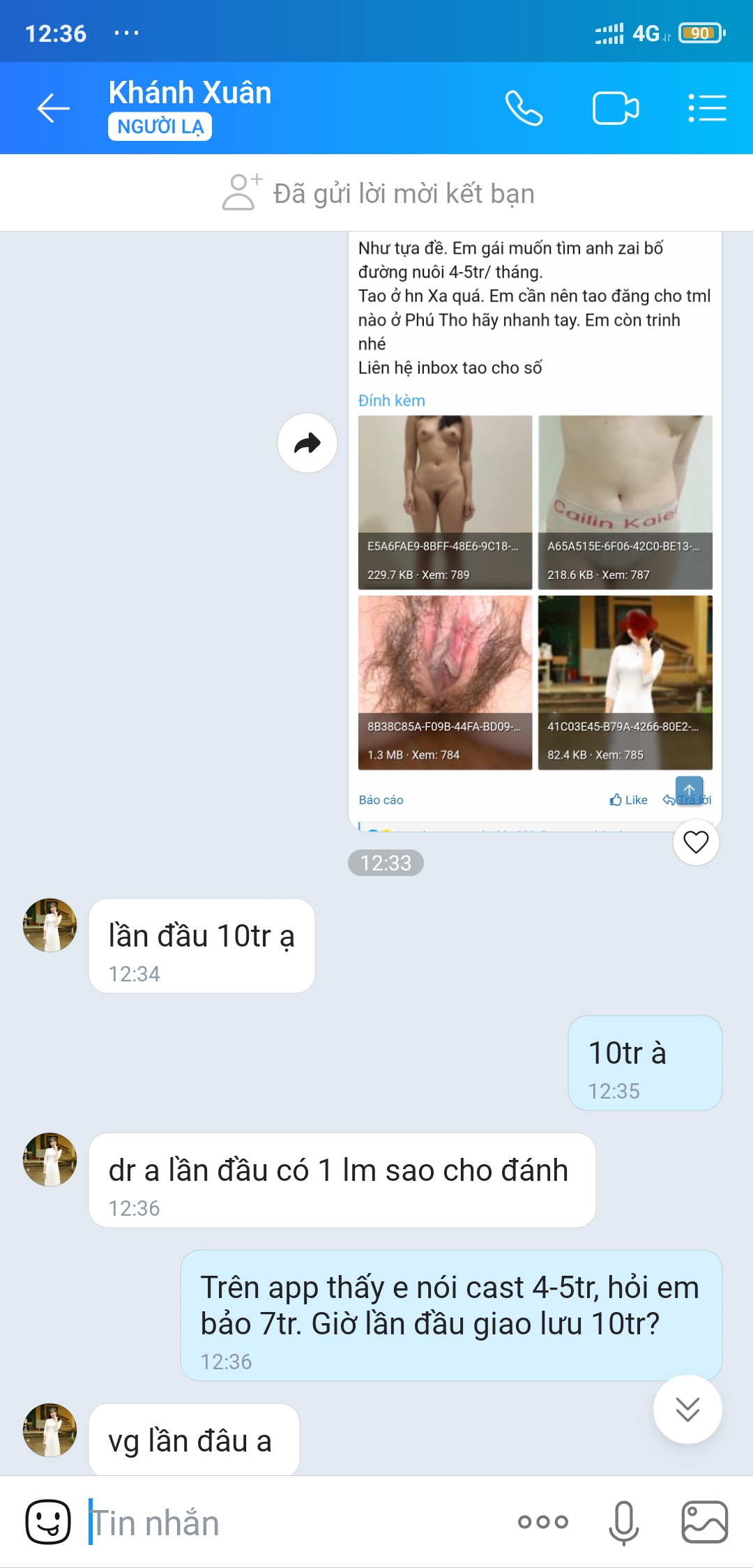
Task: Open the shared image sent at 12:33
Action: click(535, 530)
